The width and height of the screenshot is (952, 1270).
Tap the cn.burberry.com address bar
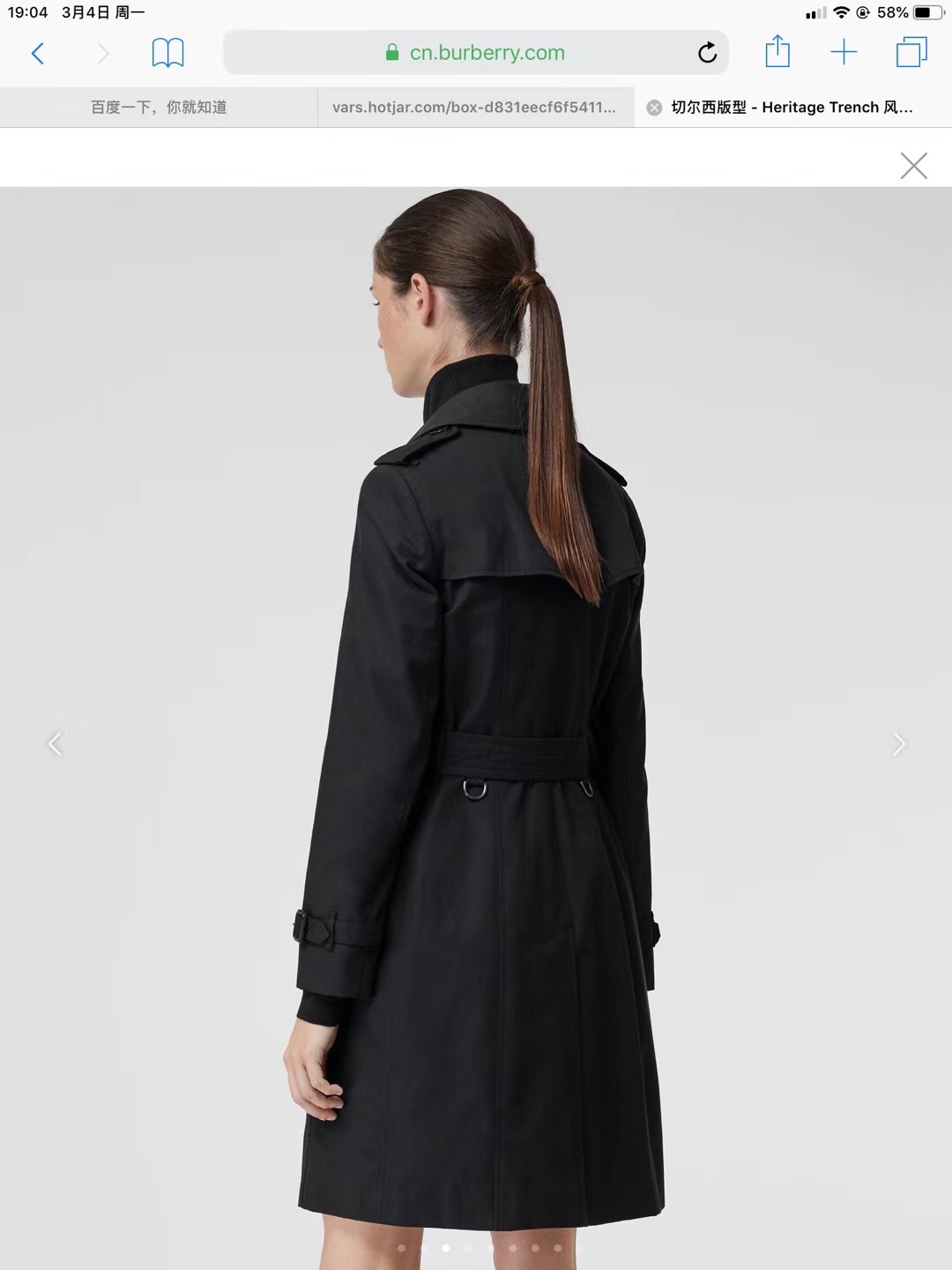[x=476, y=53]
